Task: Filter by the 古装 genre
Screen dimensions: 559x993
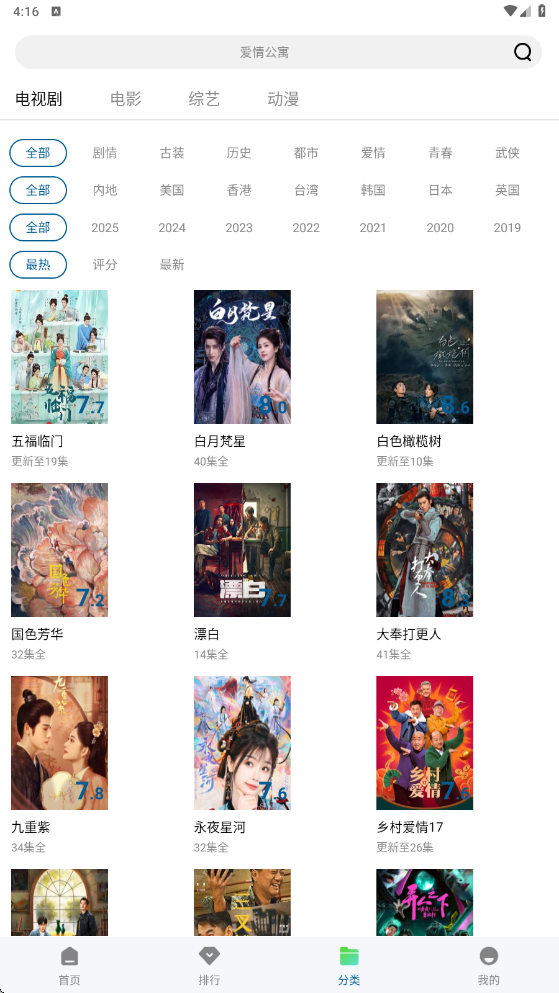Action: 172,153
